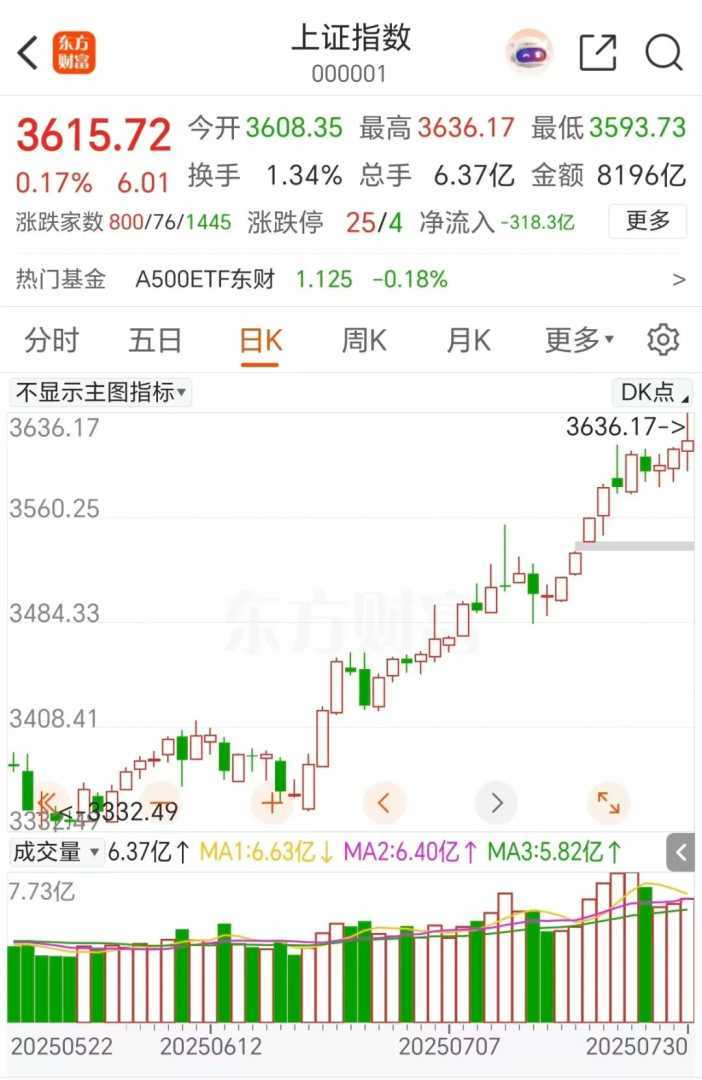Zoom in the K-line chart with plus

(x=271, y=802)
